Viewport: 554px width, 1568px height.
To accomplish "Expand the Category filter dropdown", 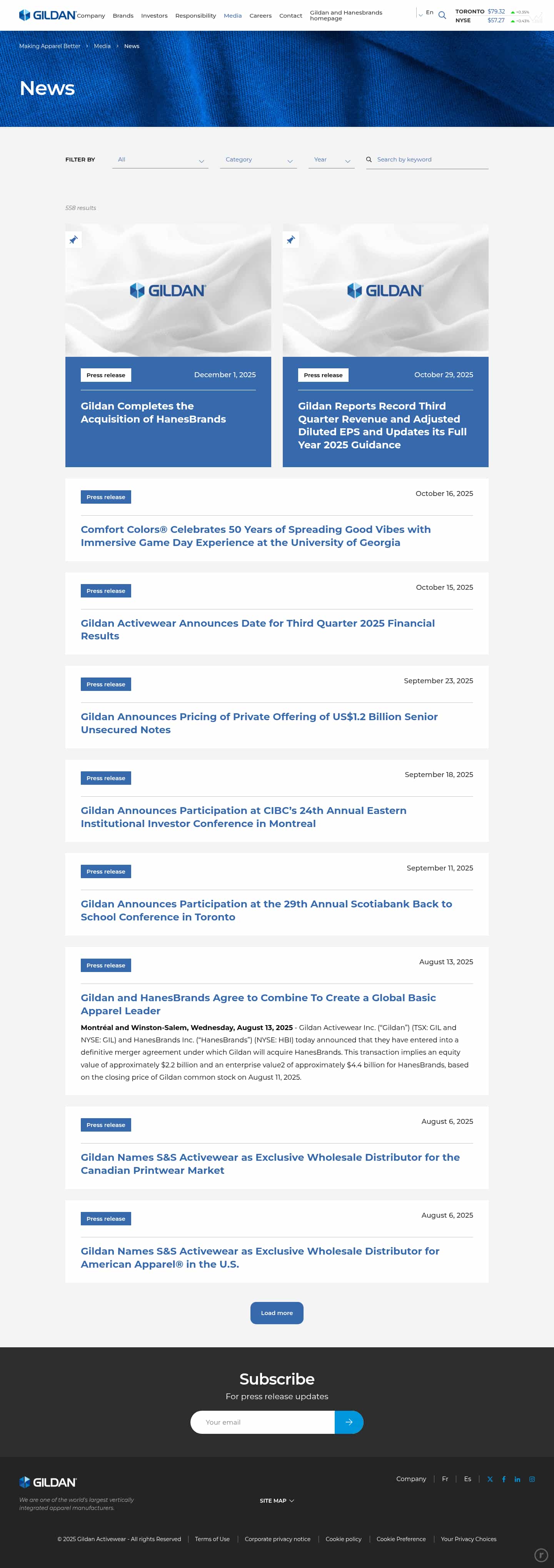I will (258, 160).
